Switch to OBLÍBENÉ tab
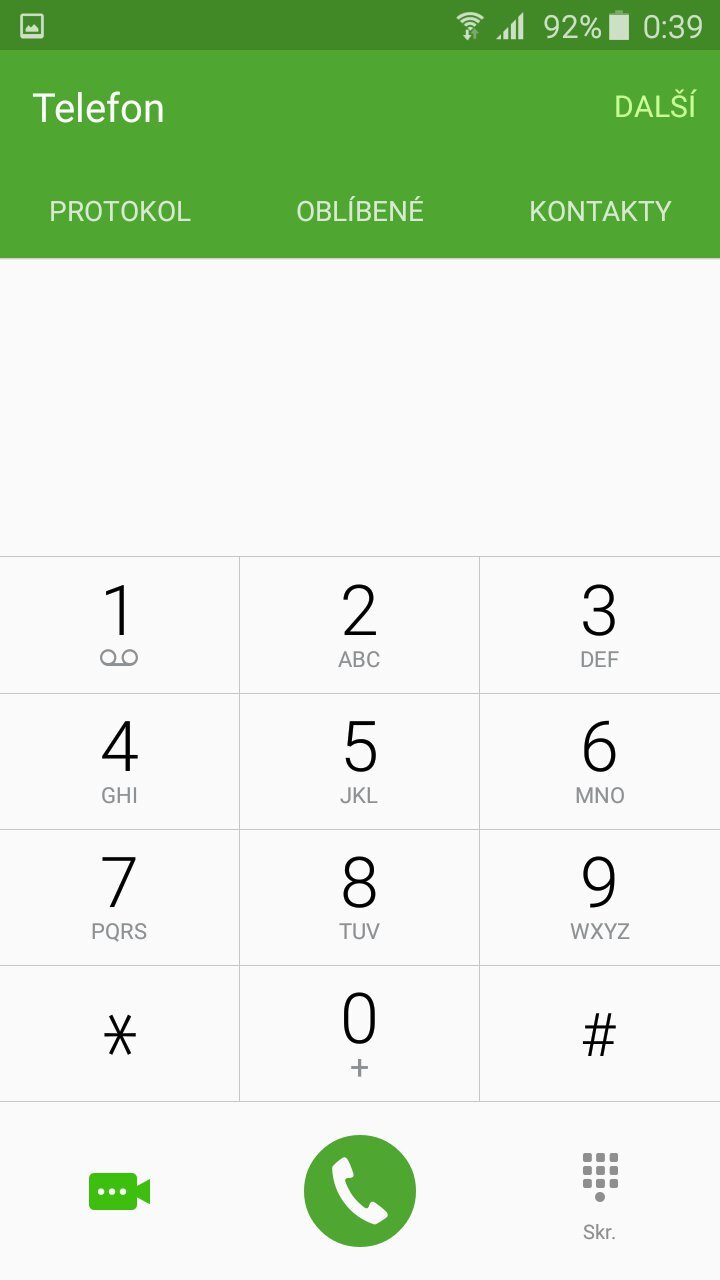Image resolution: width=720 pixels, height=1280 pixels. [x=359, y=211]
